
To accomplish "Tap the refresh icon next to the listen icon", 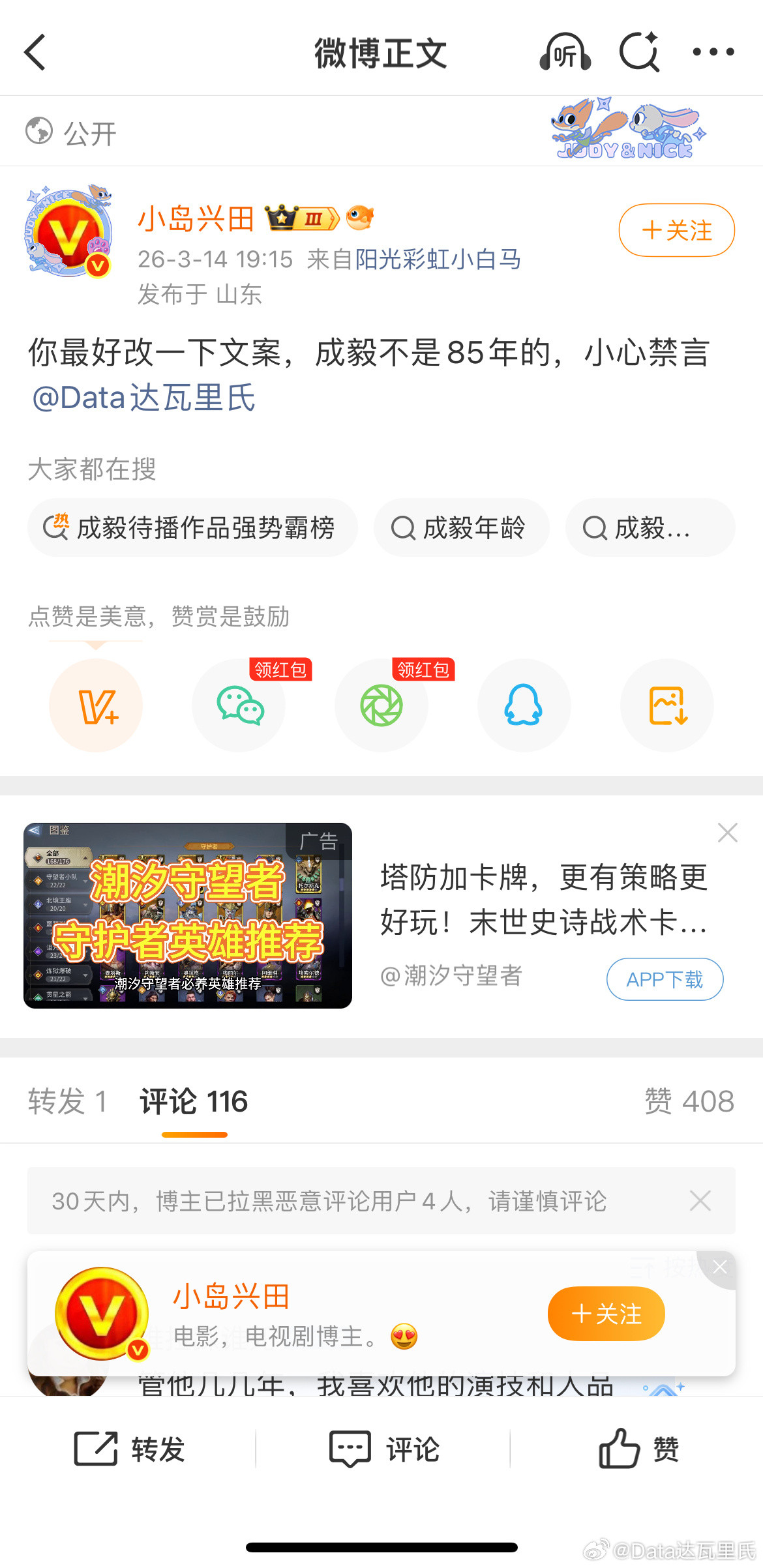I will (639, 52).
